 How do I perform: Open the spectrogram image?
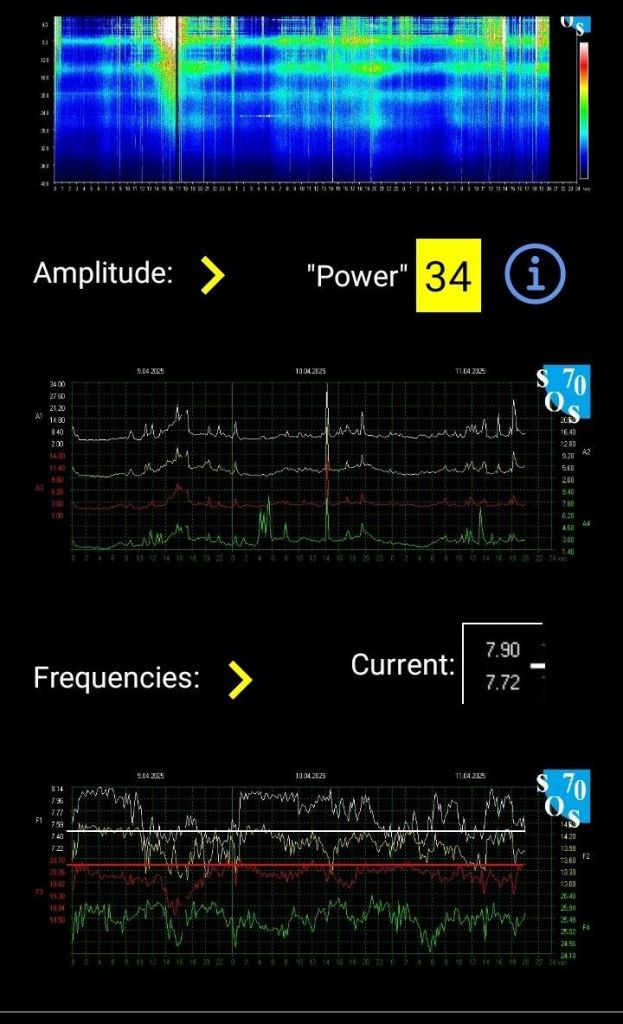(x=310, y=100)
